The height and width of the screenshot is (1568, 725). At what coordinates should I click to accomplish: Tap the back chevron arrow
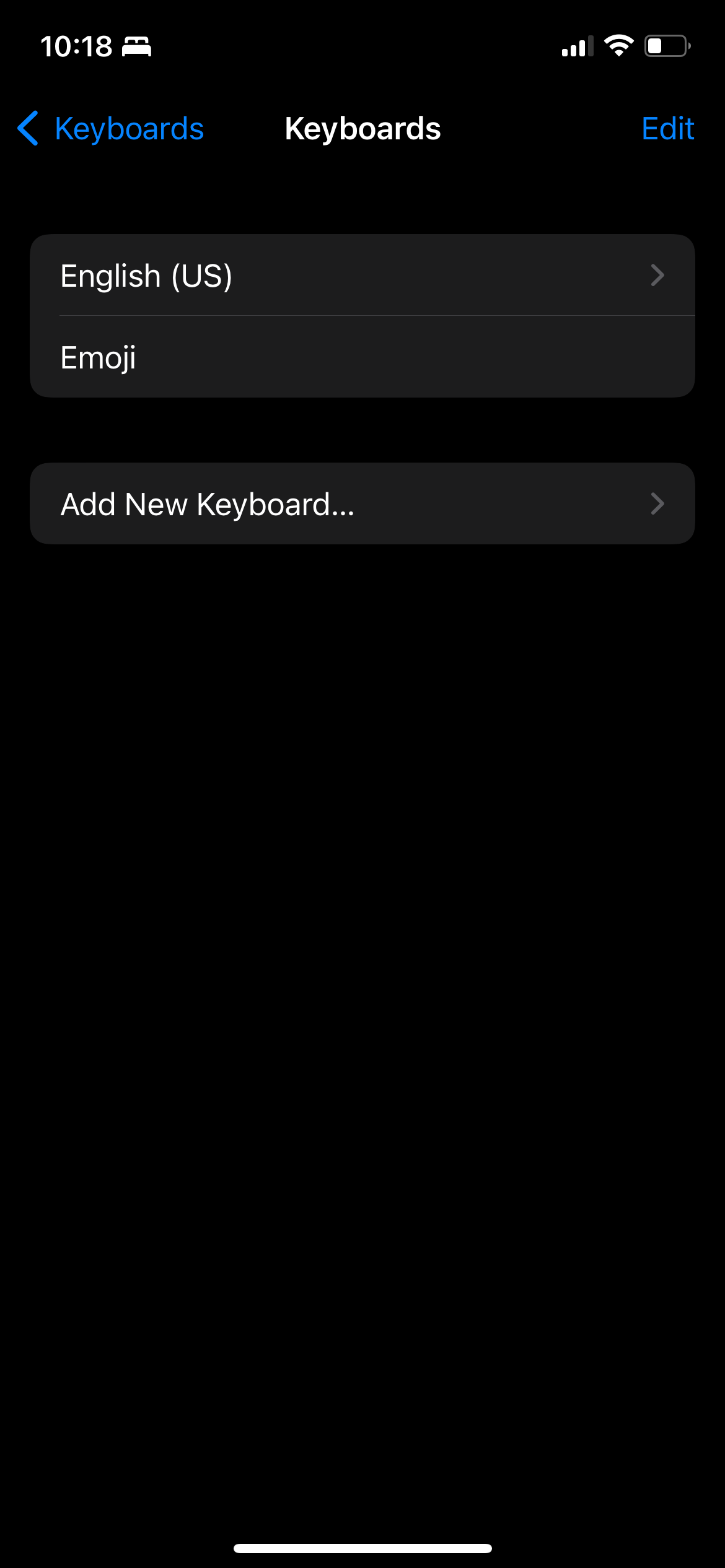[29, 128]
